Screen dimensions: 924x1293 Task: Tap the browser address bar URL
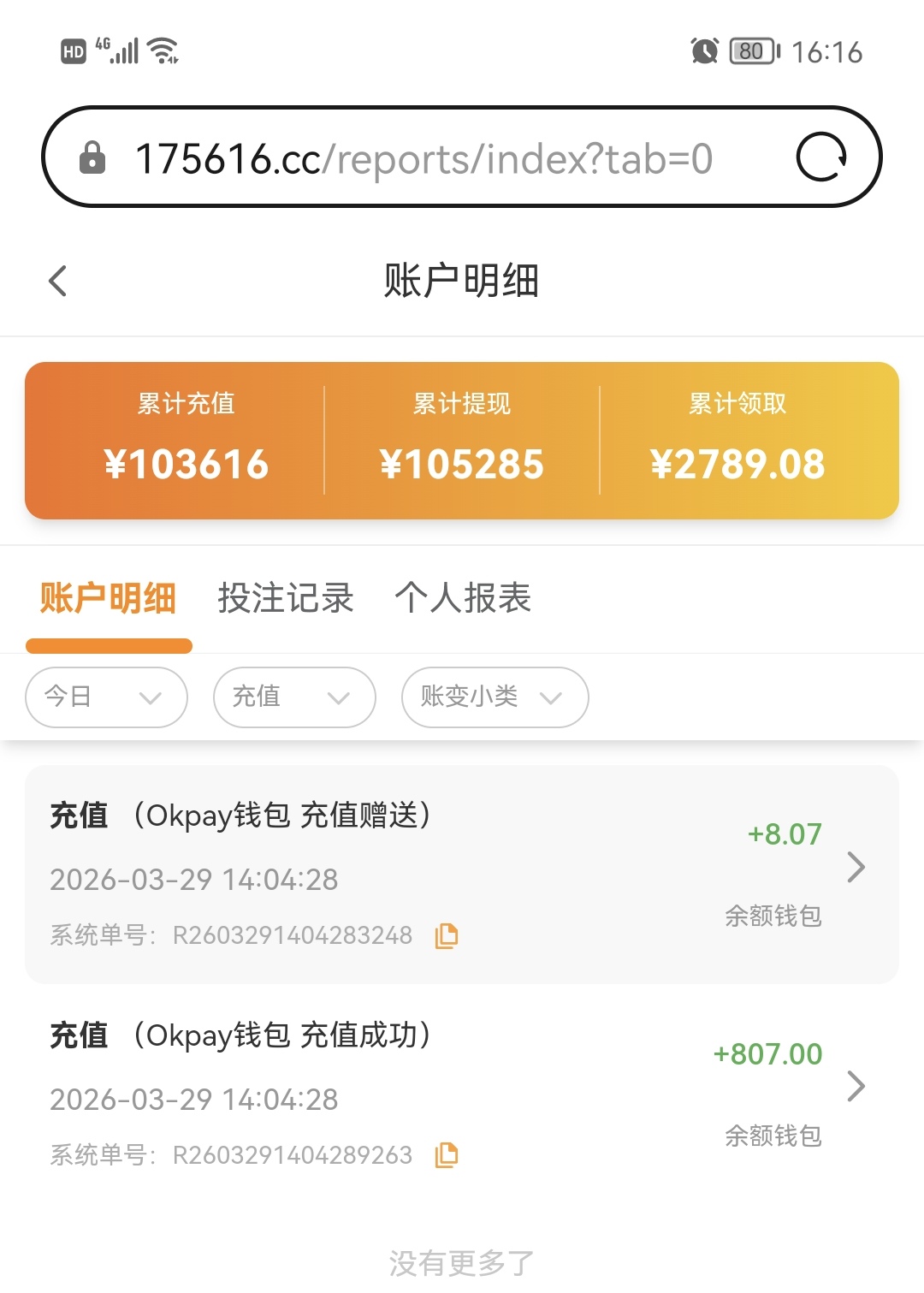(x=423, y=159)
